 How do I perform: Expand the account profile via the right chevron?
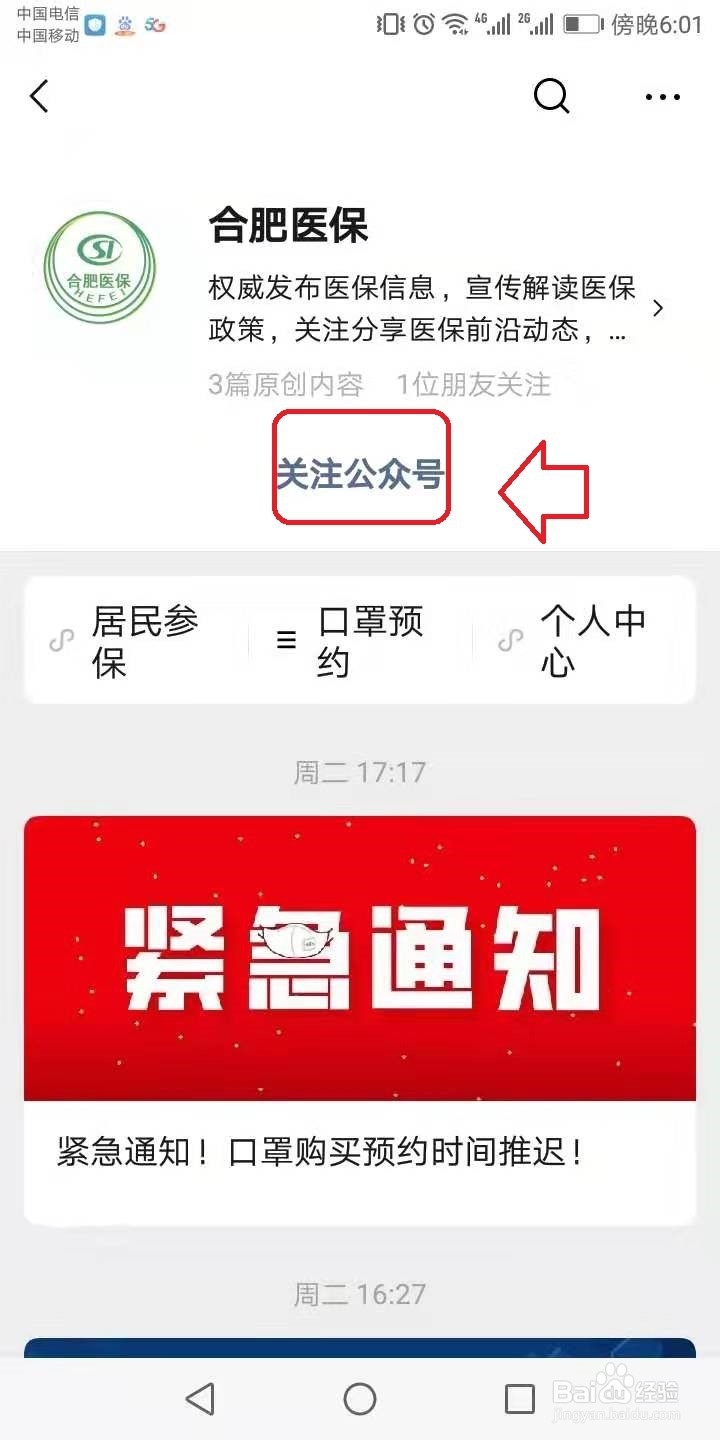tap(659, 308)
